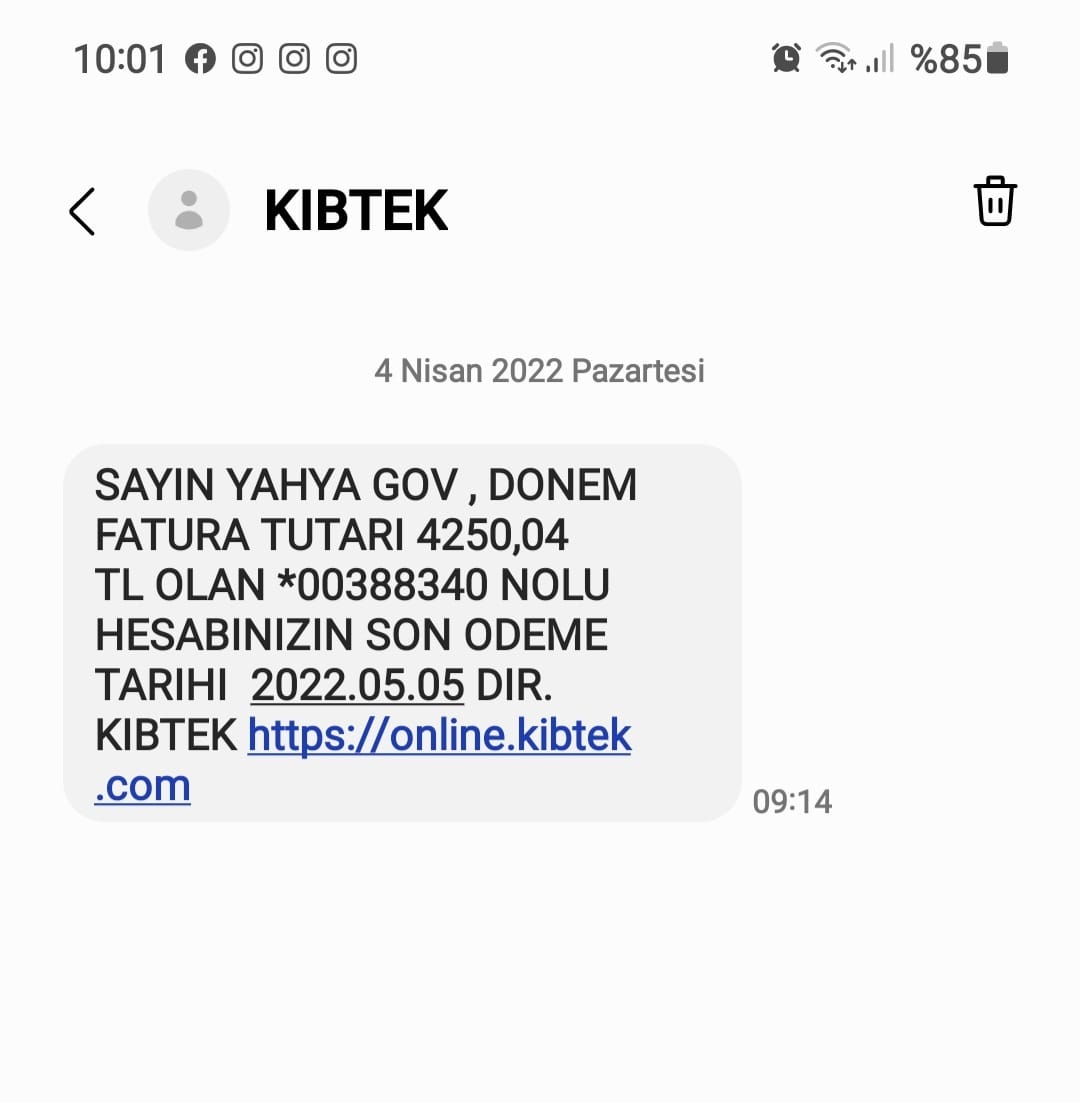The height and width of the screenshot is (1103, 1080).
Task: Tap the battery indicator icon
Action: (994, 58)
